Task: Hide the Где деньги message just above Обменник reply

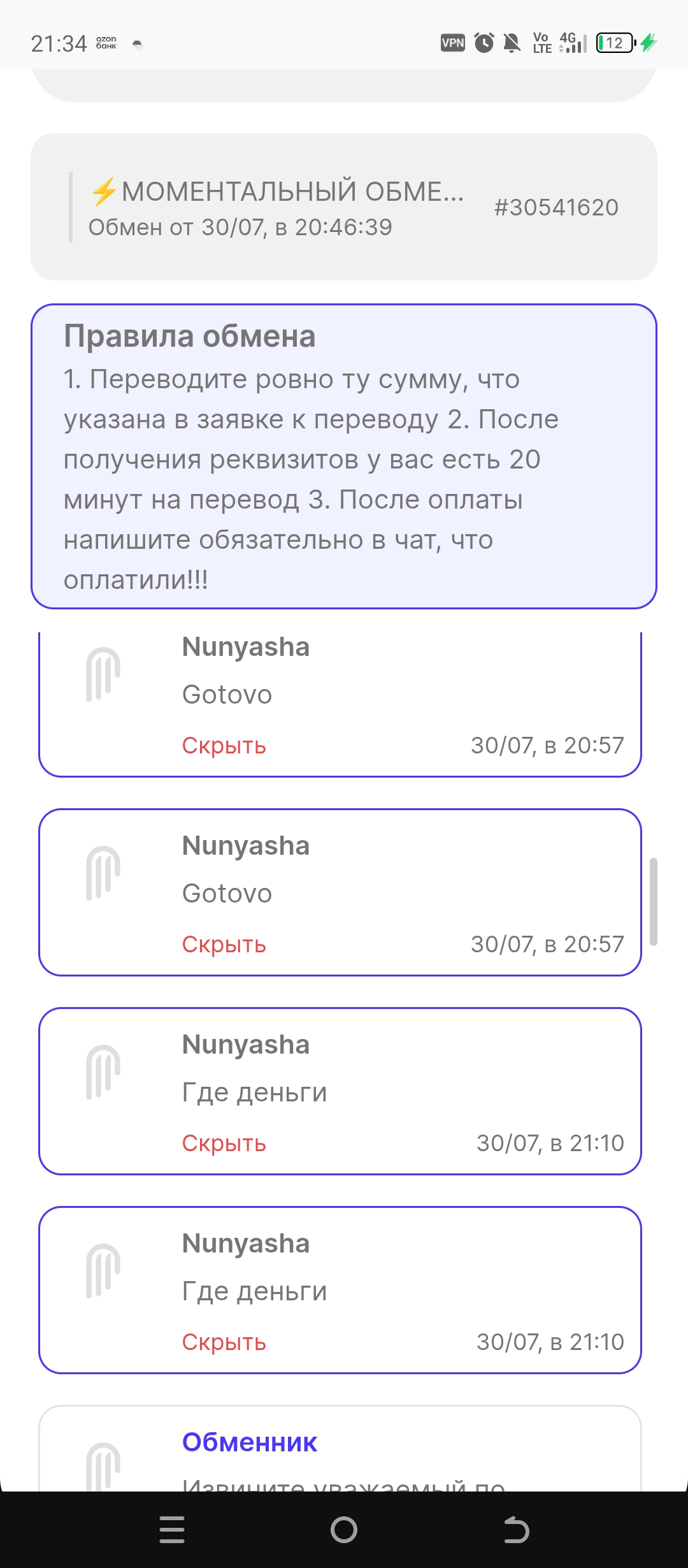Action: (224, 1342)
